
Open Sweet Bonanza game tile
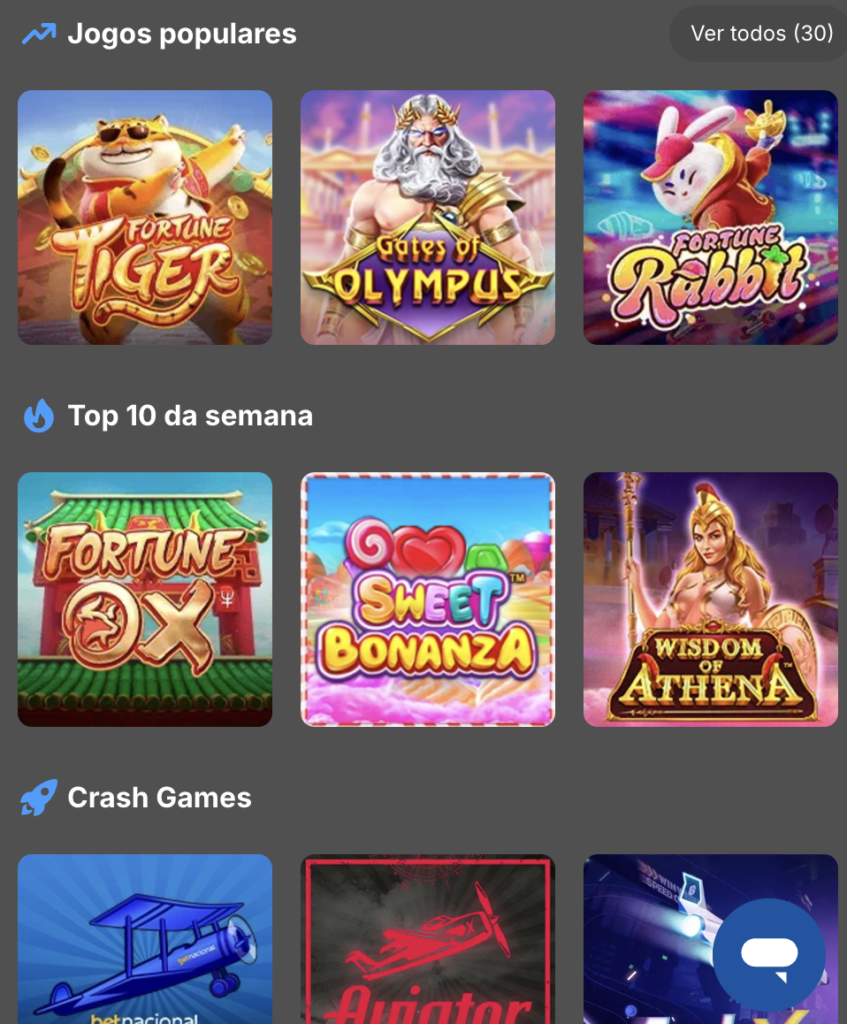coord(428,599)
